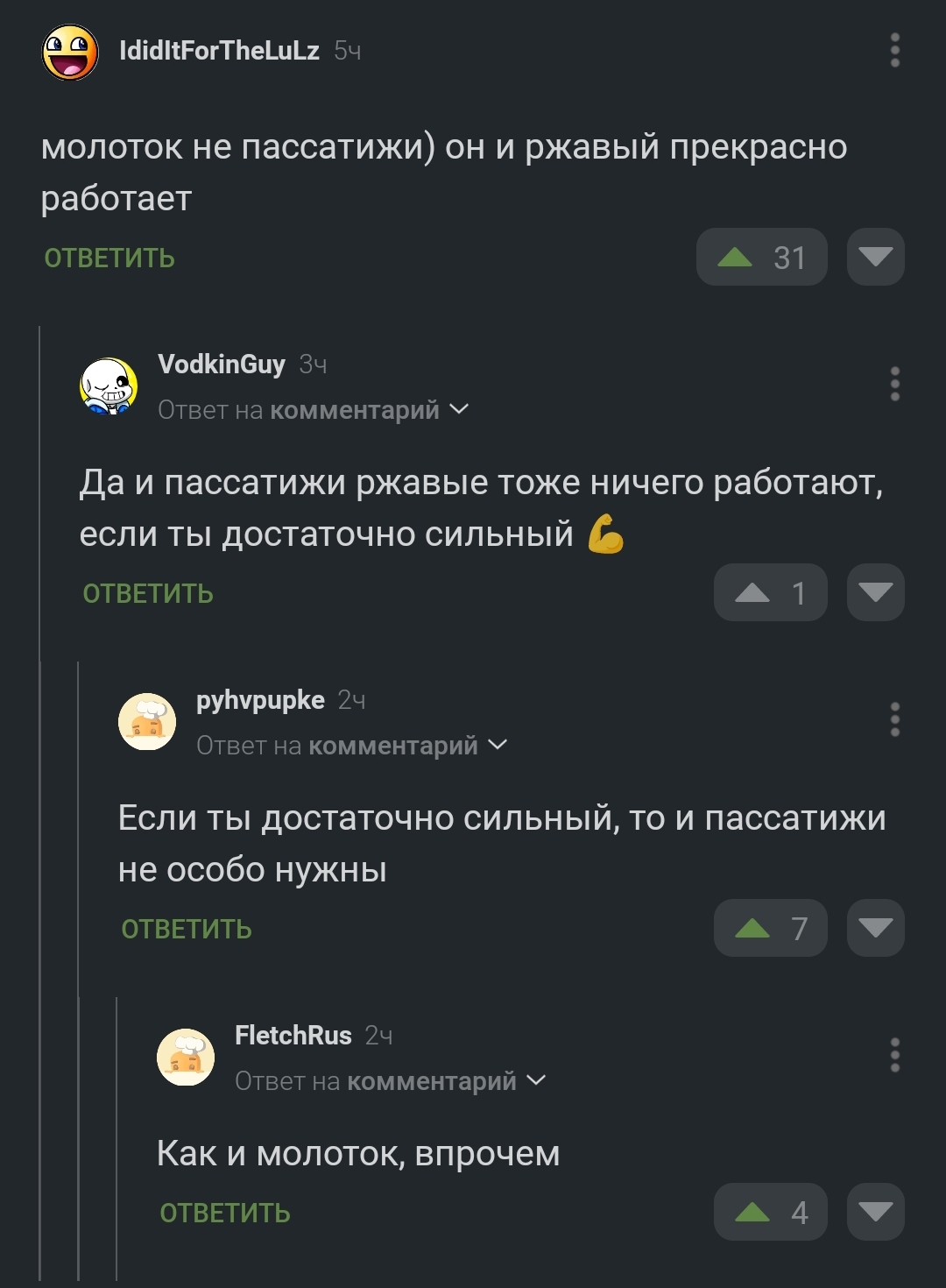This screenshot has height=1288, width=946.
Task: Open overflow menu on VodkinGuy's comment
Action: click(x=894, y=385)
